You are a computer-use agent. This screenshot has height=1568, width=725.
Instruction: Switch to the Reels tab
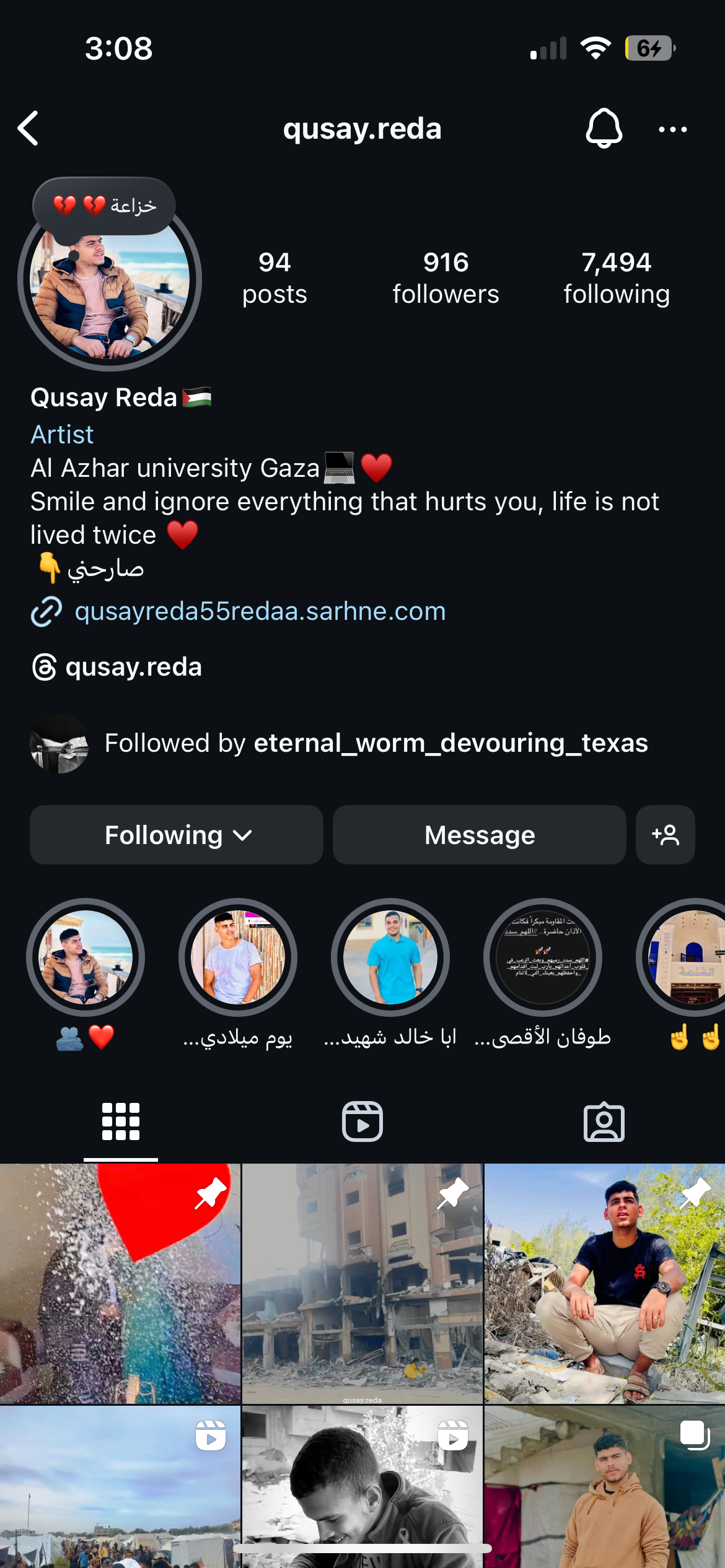[362, 1122]
